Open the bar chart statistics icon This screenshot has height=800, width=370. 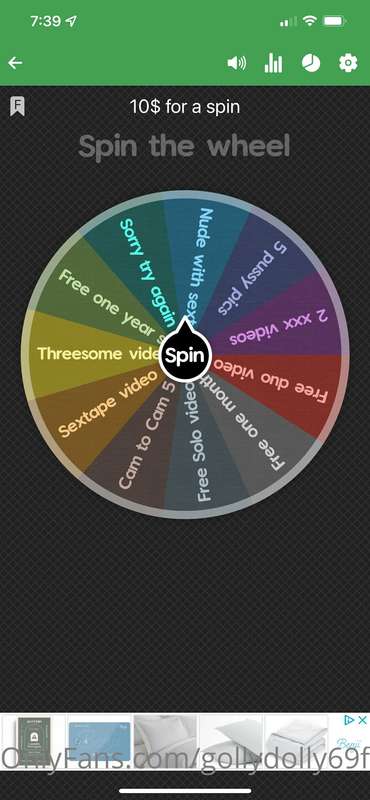tap(273, 63)
